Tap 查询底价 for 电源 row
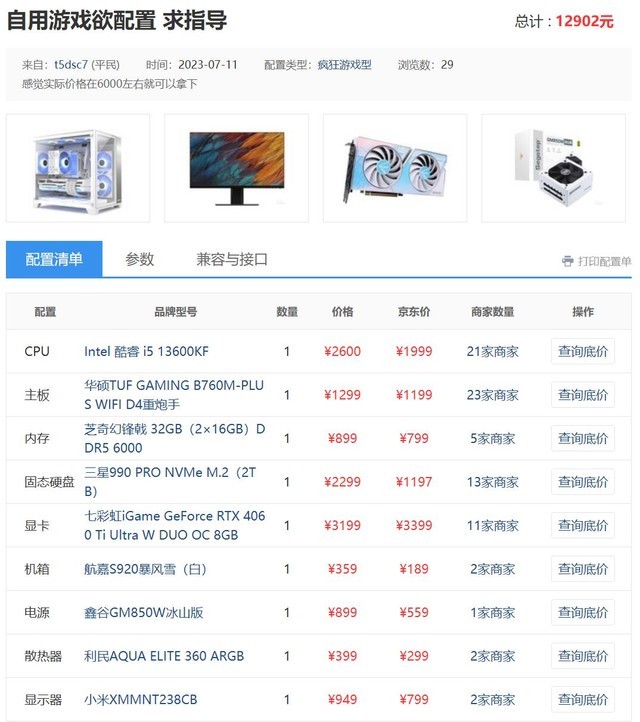640x722 pixels. click(x=582, y=612)
